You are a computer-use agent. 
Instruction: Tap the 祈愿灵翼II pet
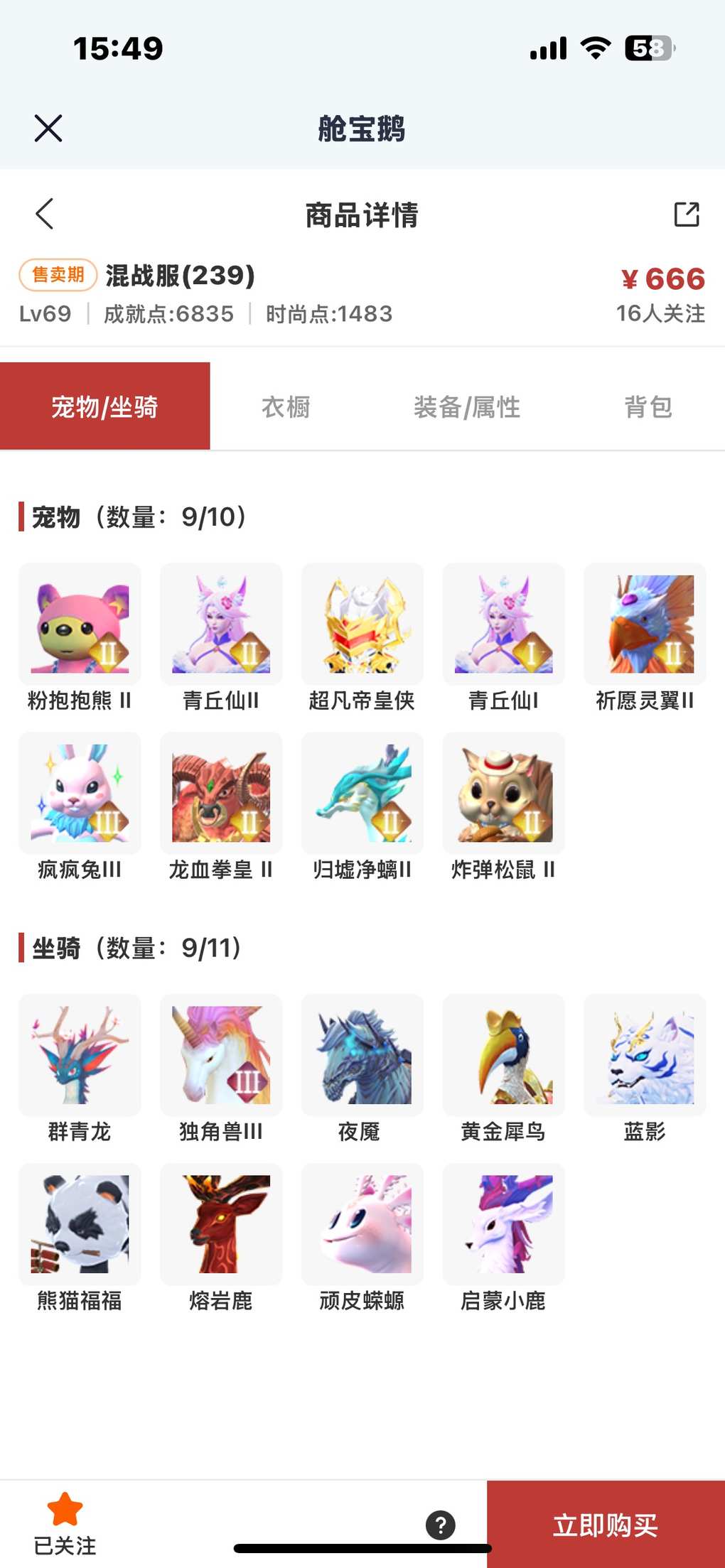pyautogui.click(x=645, y=625)
